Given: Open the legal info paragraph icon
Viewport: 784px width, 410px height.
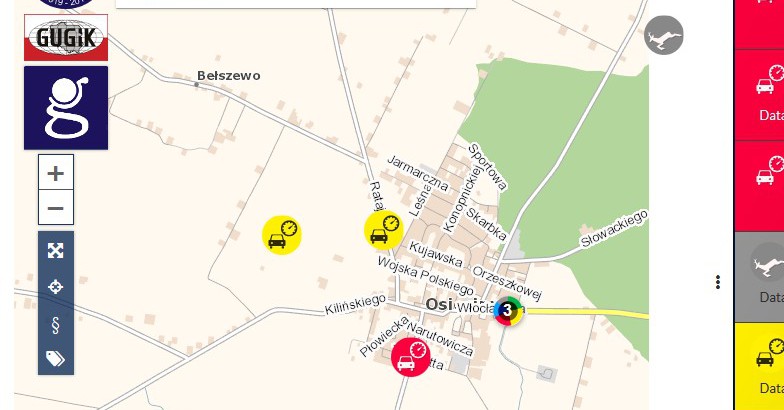Looking at the screenshot, I should click(x=56, y=323).
